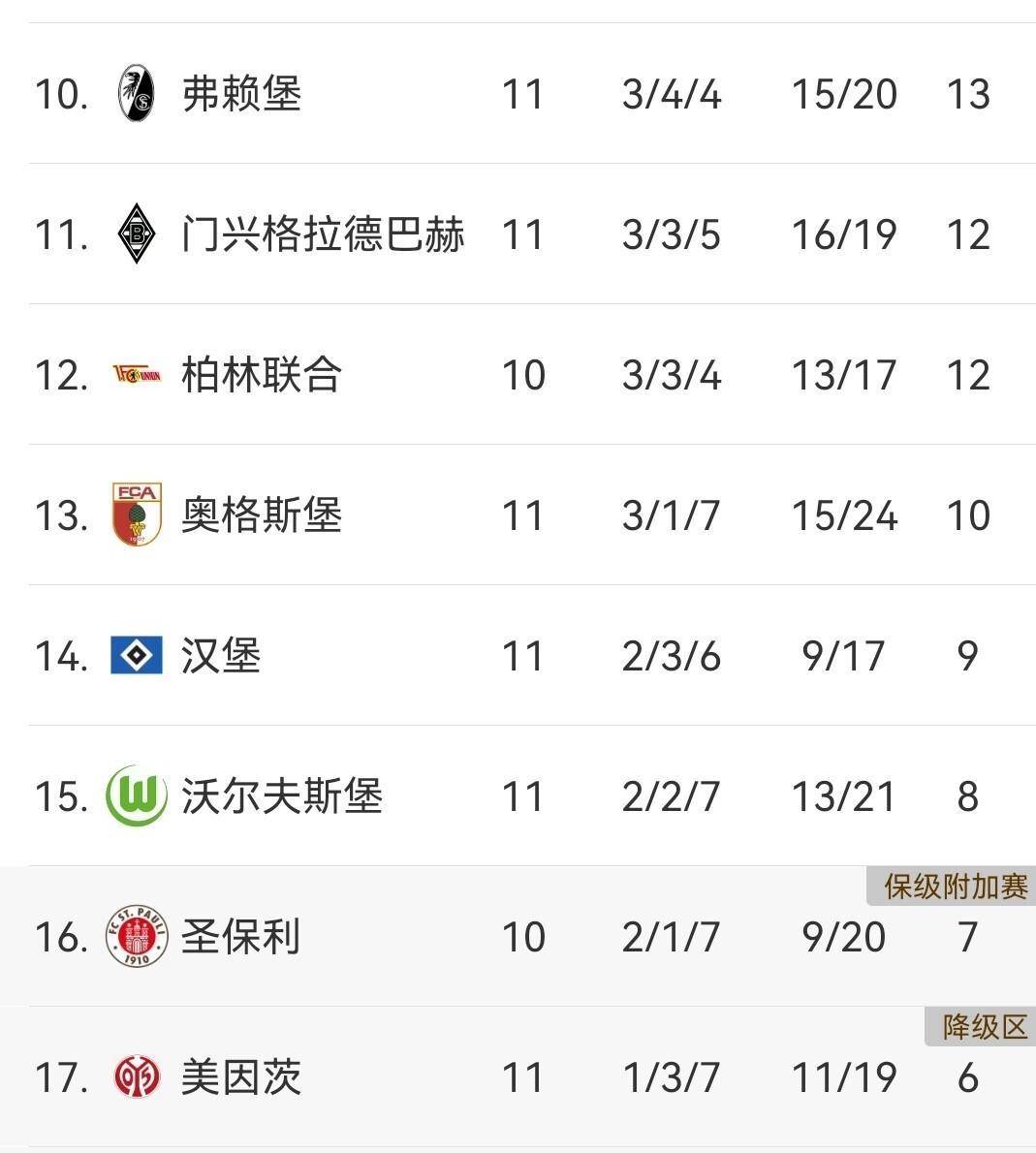Screen dimensions: 1036x1153
Task: Open the 圣保利 row
Action: 241,937
